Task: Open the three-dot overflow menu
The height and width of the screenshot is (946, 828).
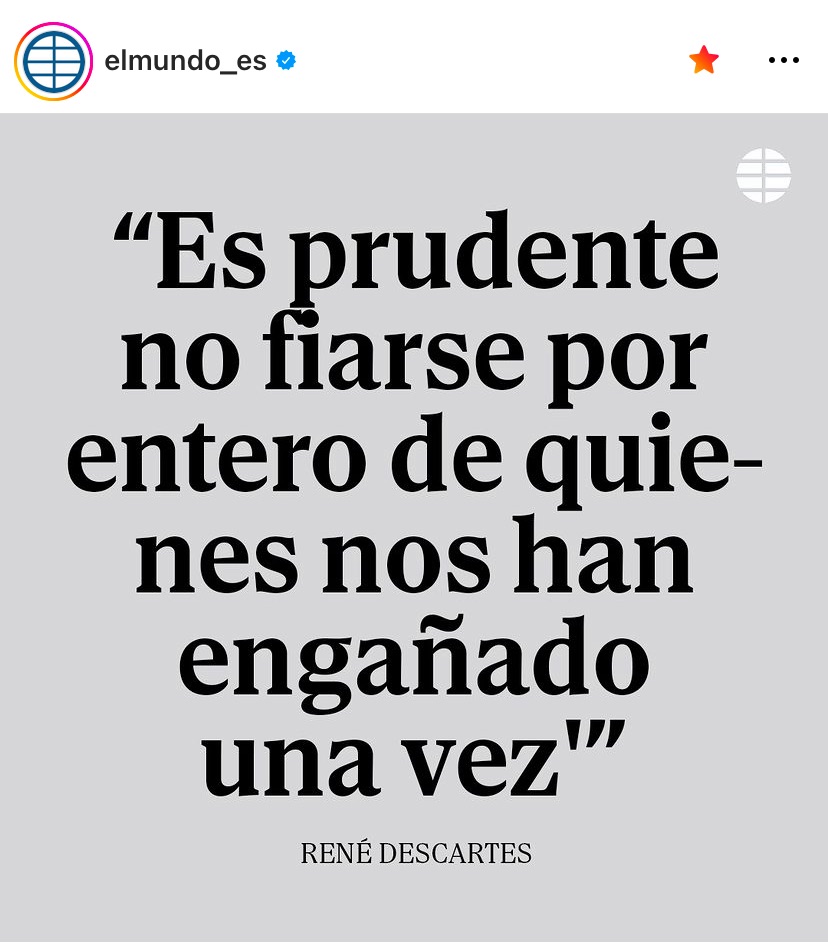Action: (x=783, y=61)
